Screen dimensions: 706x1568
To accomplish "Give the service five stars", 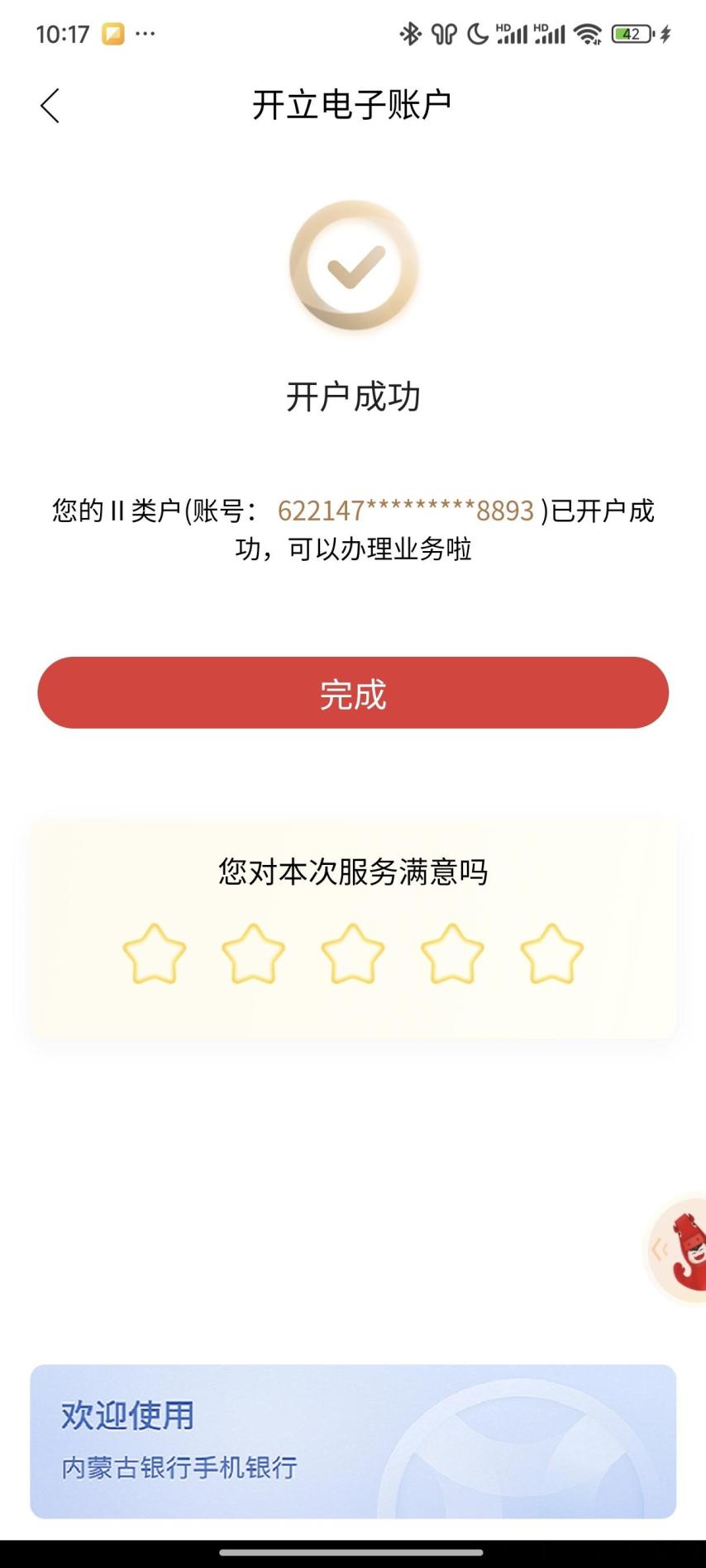I will point(551,954).
